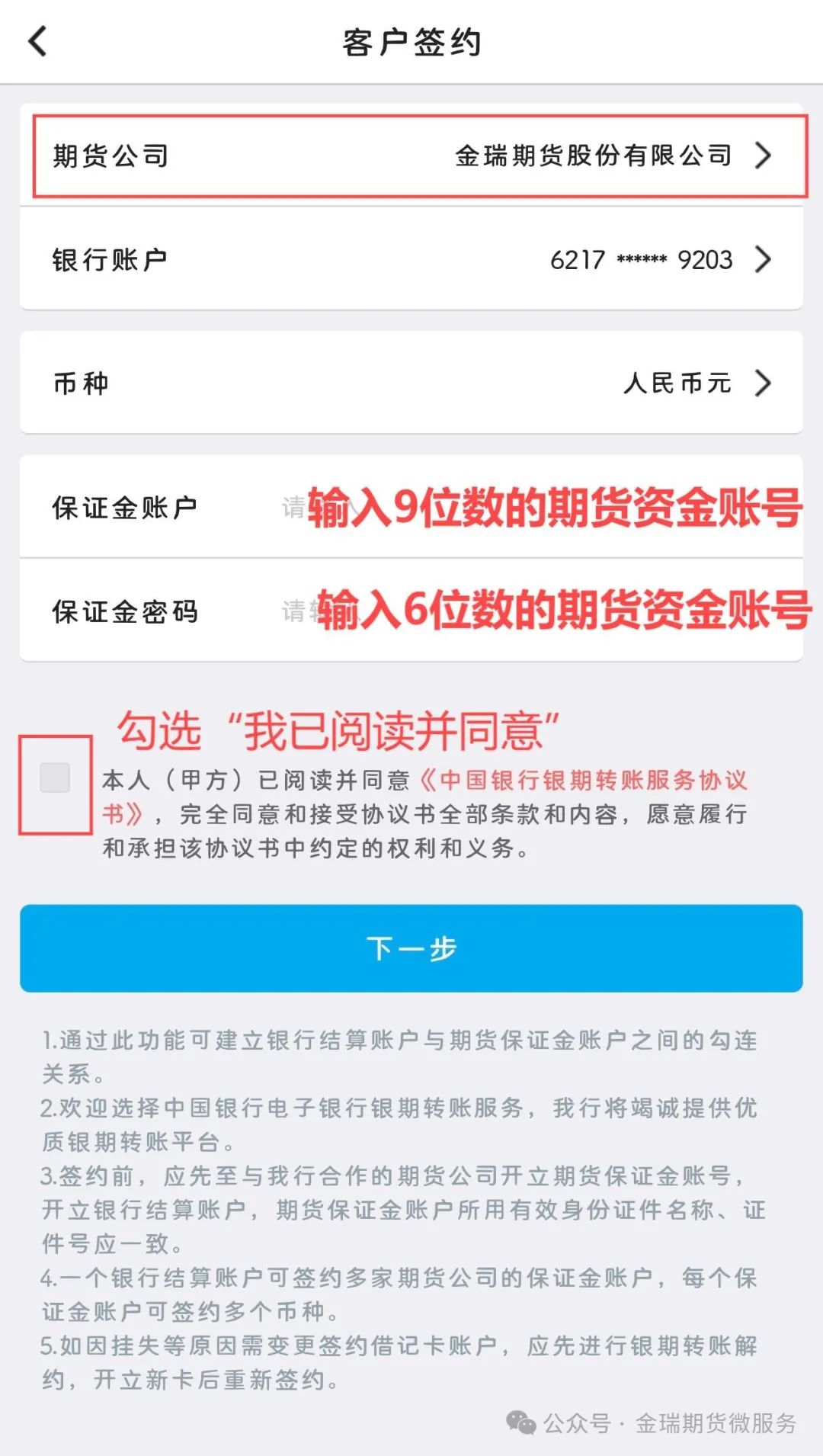Check the agreement consent checkbox
The width and height of the screenshot is (823, 1456).
click(x=55, y=778)
